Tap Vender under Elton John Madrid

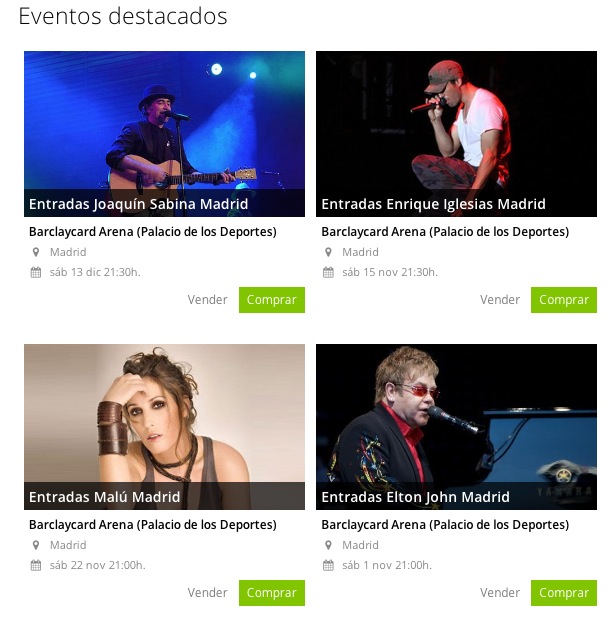[x=500, y=593]
